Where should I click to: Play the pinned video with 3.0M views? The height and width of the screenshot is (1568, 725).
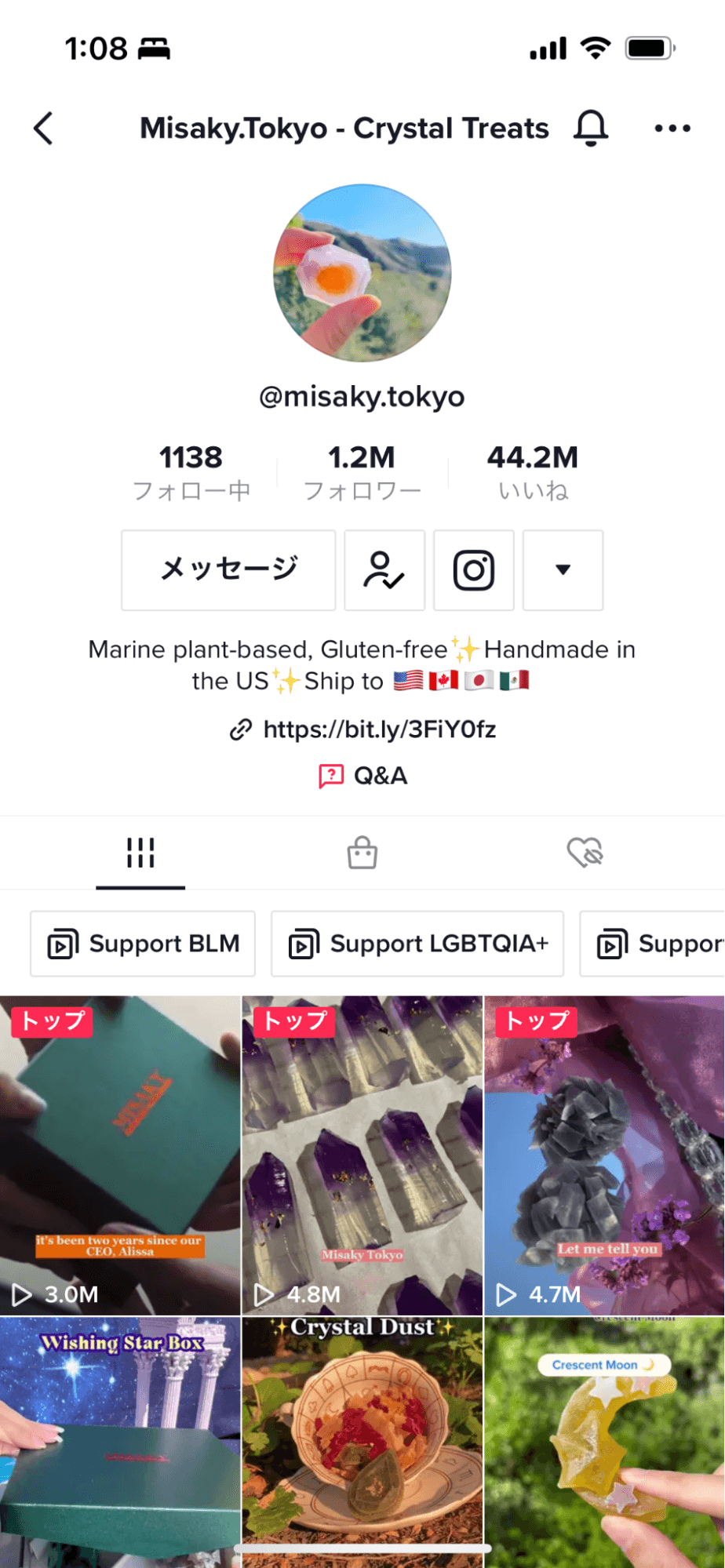tap(120, 1155)
